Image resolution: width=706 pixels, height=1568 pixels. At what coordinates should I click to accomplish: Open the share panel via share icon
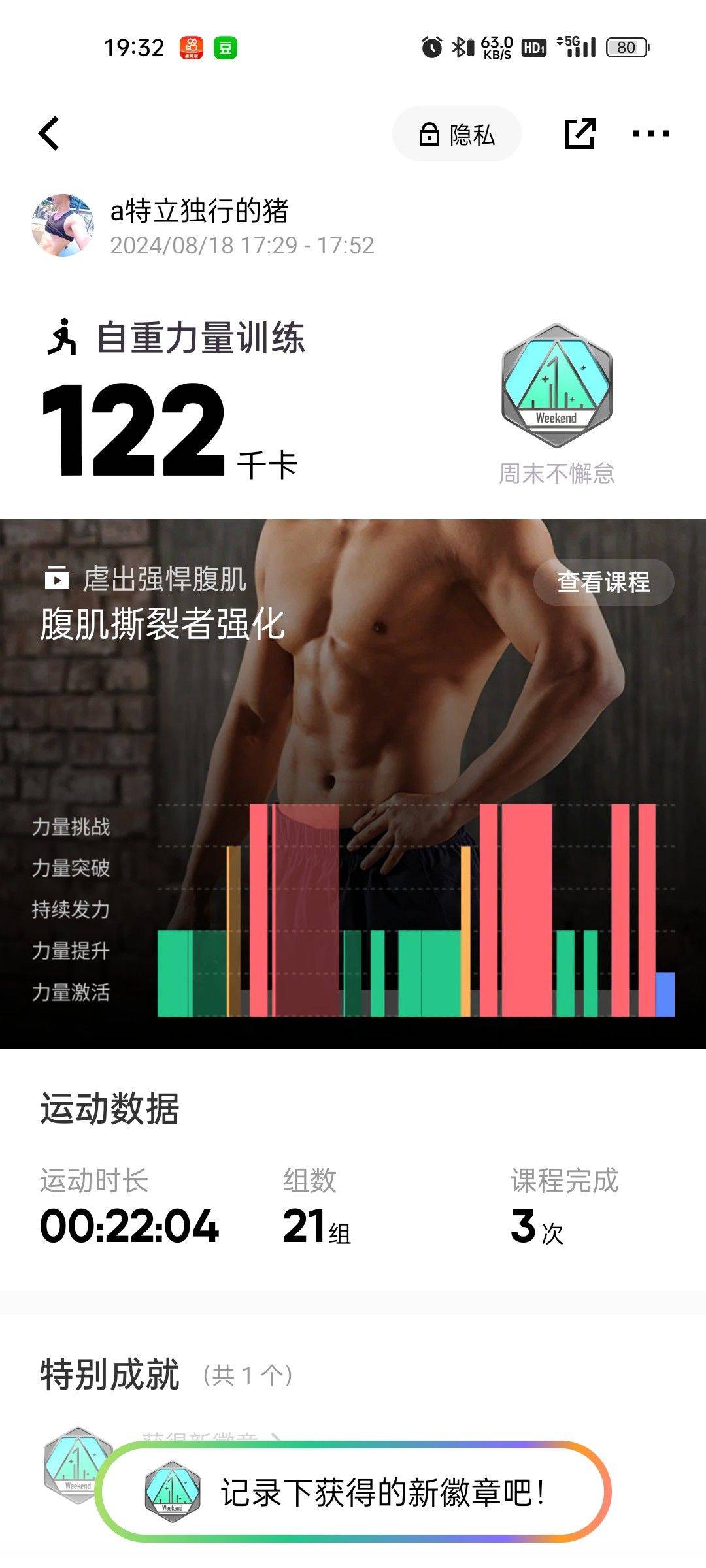(580, 134)
